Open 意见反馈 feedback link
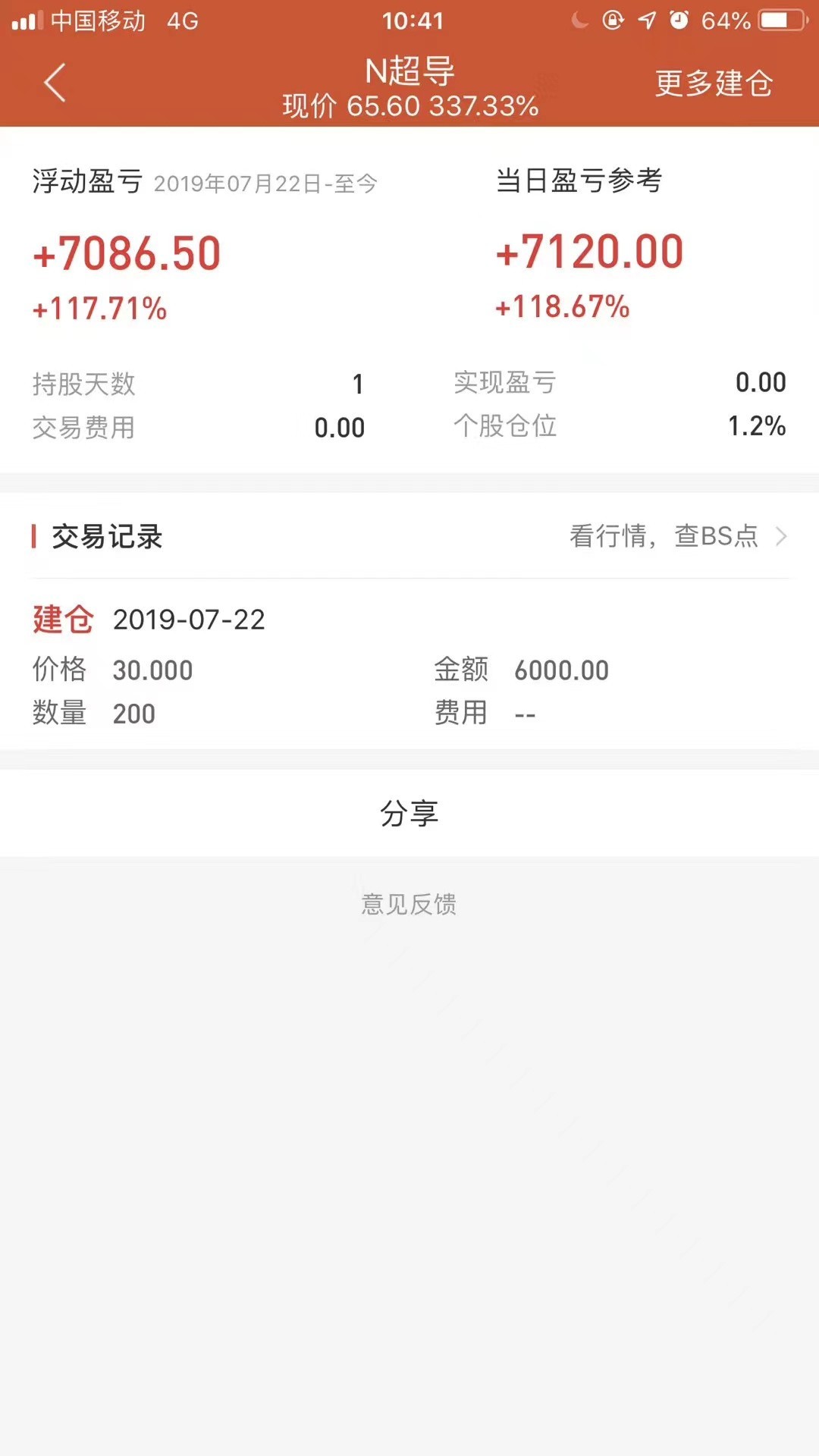 pyautogui.click(x=409, y=904)
